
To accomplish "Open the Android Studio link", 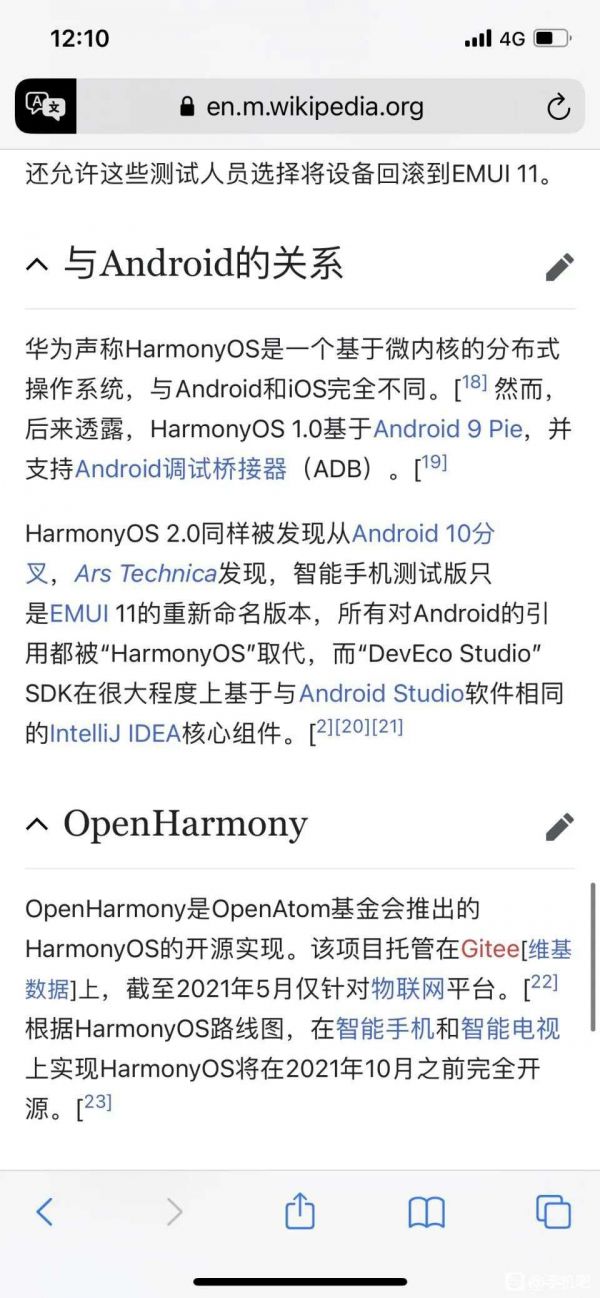I will (x=381, y=693).
